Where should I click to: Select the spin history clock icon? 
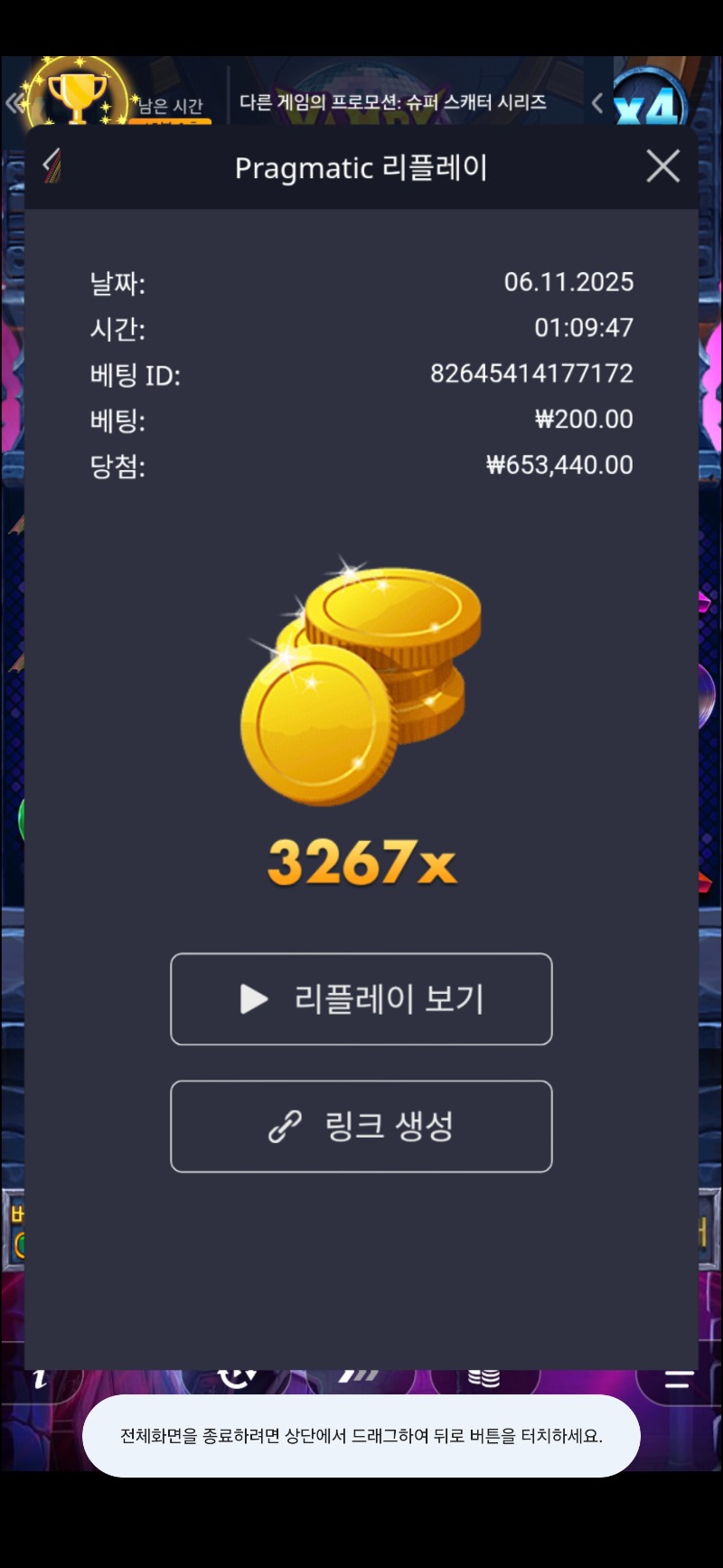click(x=233, y=1376)
